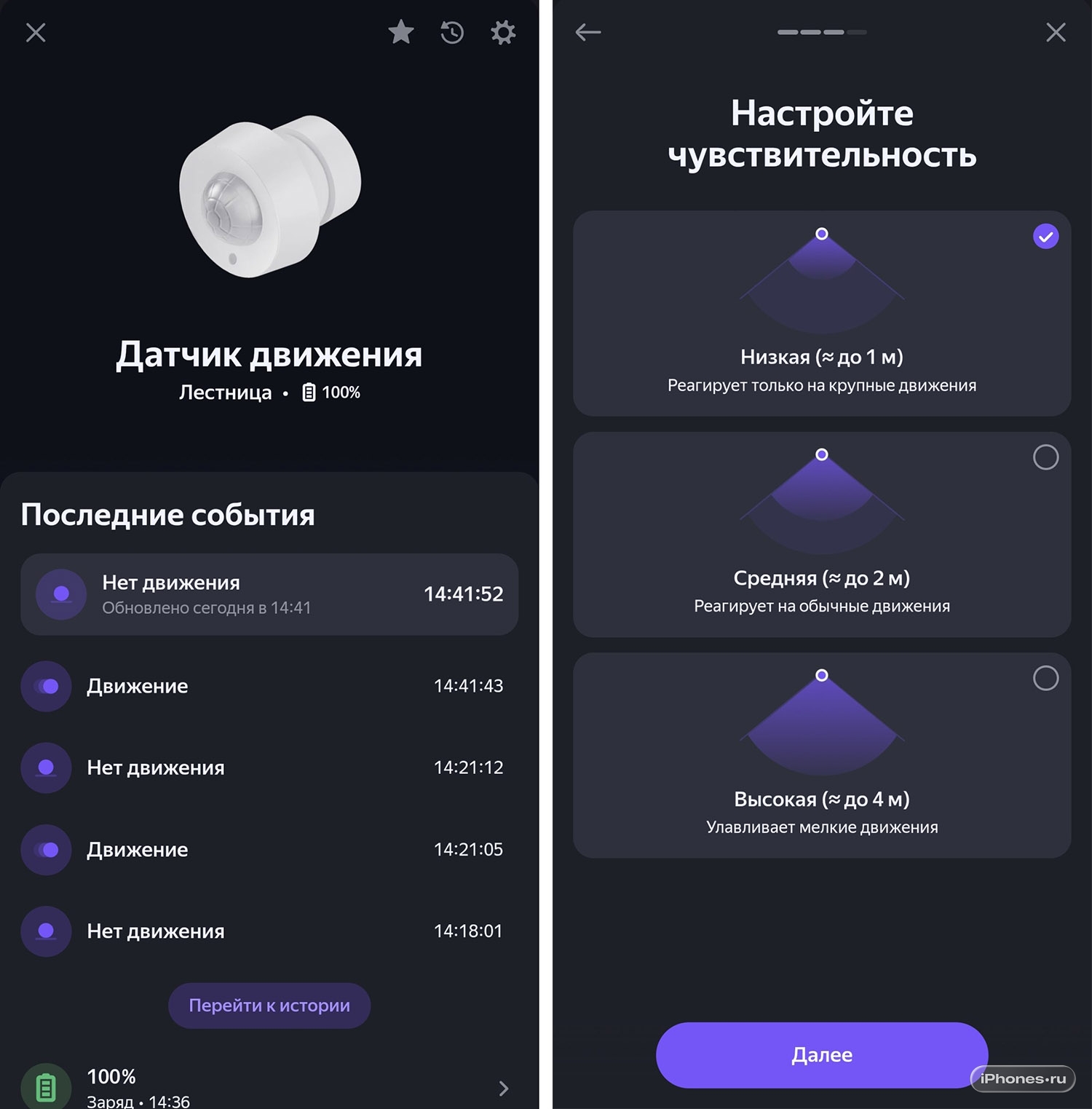The height and width of the screenshot is (1109, 1092).
Task: Continue with the "Далее" button
Action: pyautogui.click(x=821, y=1055)
